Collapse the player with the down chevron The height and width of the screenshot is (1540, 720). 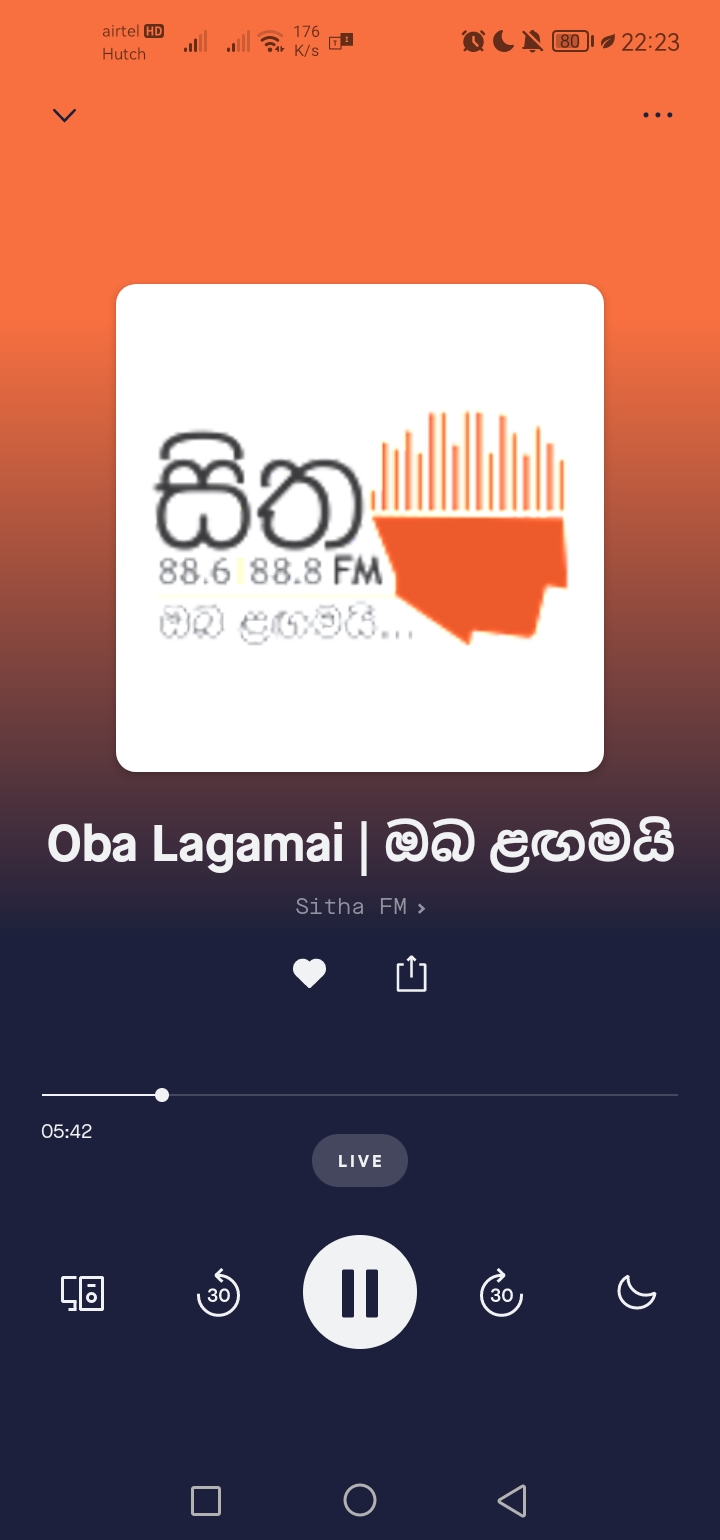64,115
